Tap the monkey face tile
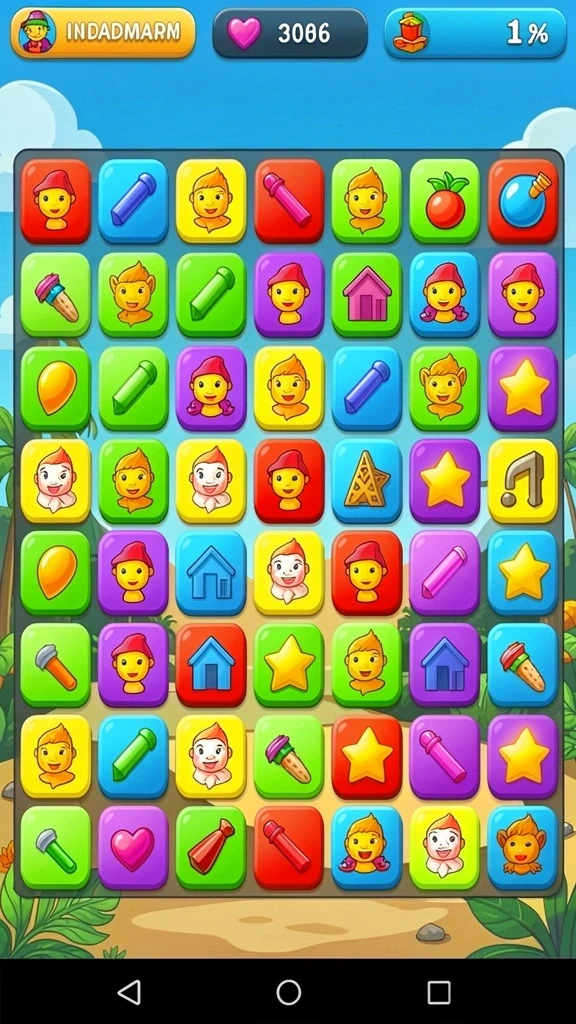This screenshot has width=576, height=1024. [x=523, y=848]
